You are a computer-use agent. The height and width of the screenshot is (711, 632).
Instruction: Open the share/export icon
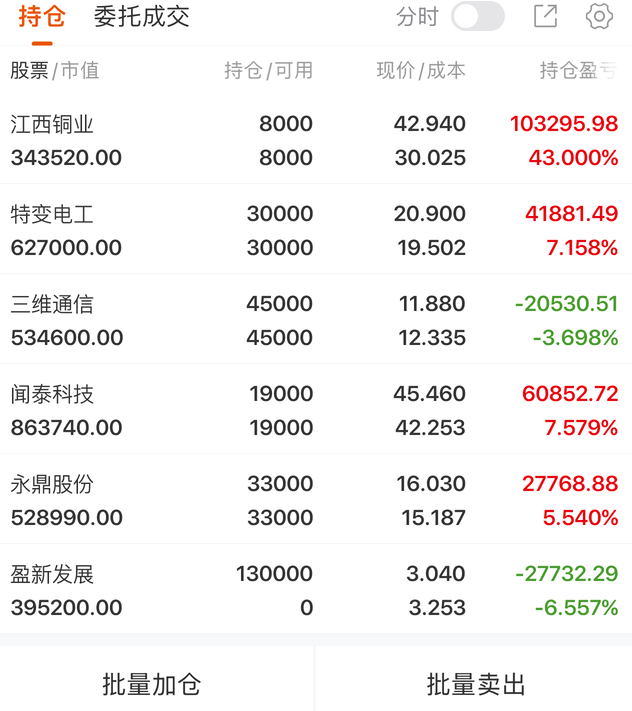[545, 16]
